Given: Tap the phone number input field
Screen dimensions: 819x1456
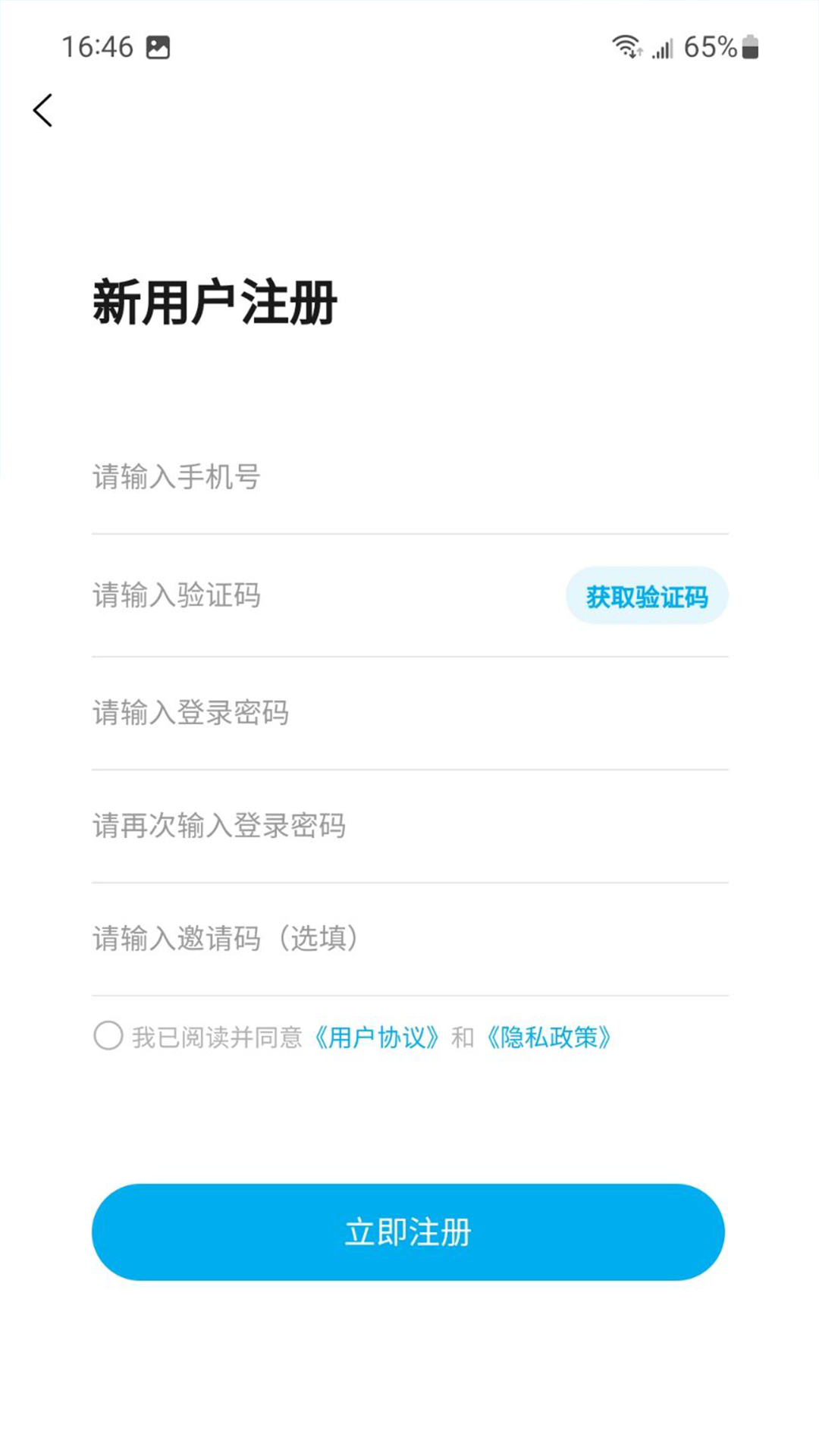Looking at the screenshot, I should click(409, 478).
